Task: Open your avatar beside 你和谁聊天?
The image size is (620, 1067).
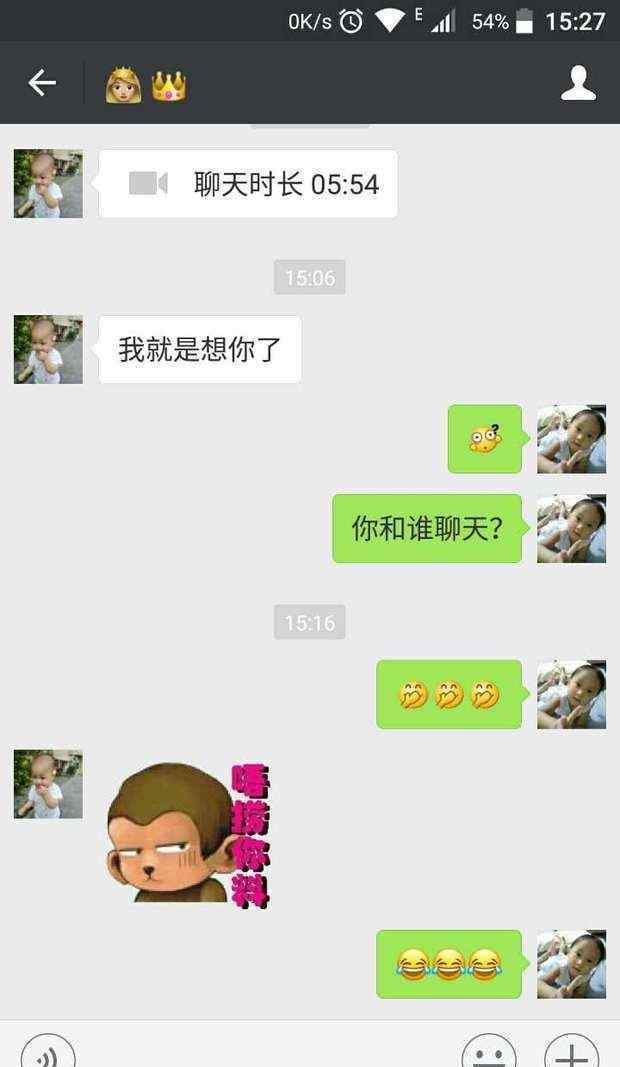Action: (571, 529)
